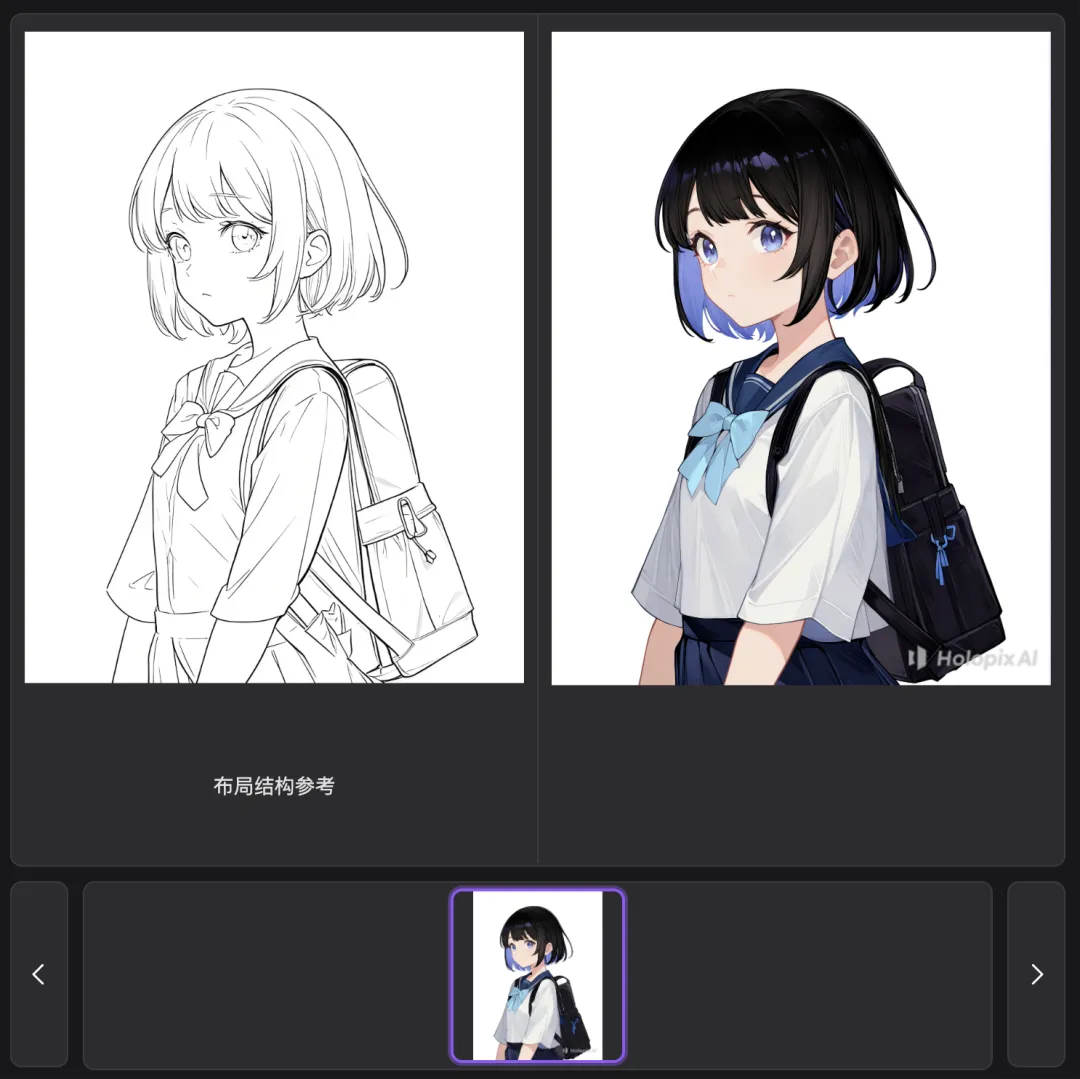Go to the previous result with left arrow

tap(39, 974)
